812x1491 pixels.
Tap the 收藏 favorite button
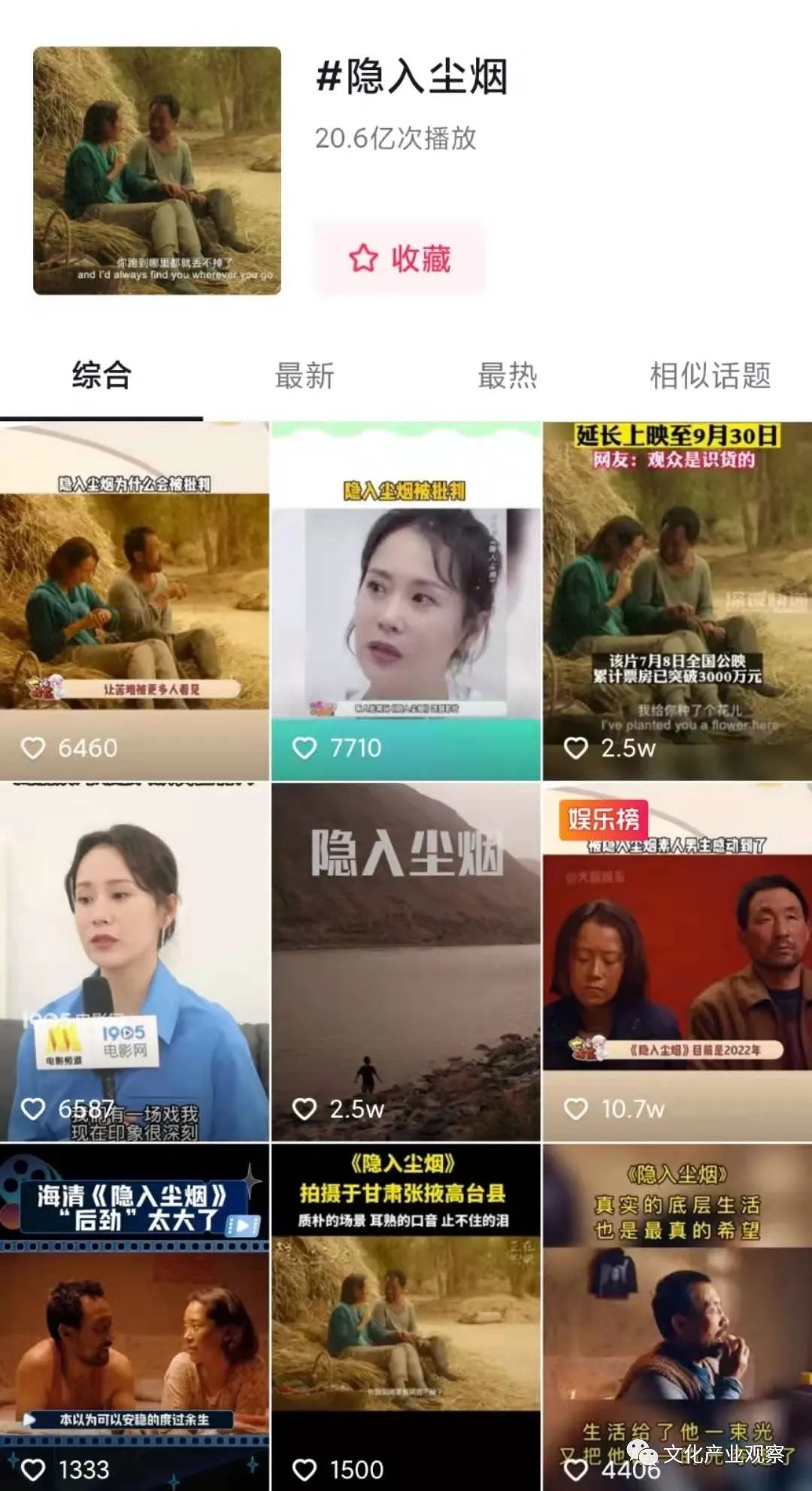click(x=399, y=259)
